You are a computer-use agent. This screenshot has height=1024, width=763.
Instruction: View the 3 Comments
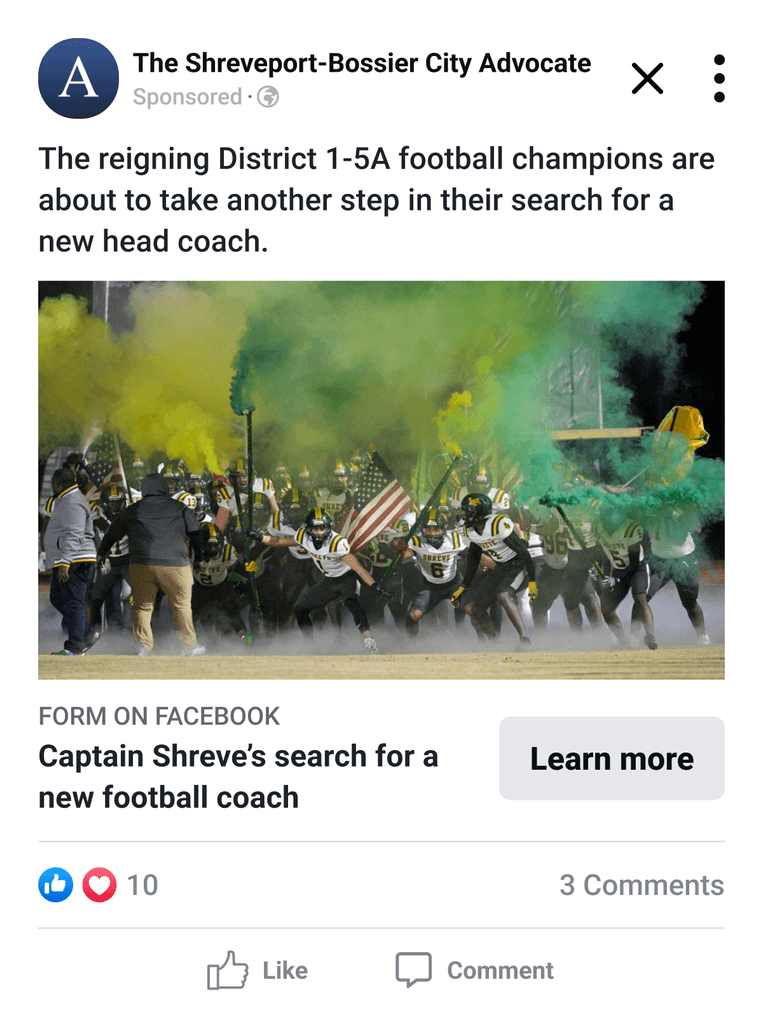pyautogui.click(x=641, y=885)
